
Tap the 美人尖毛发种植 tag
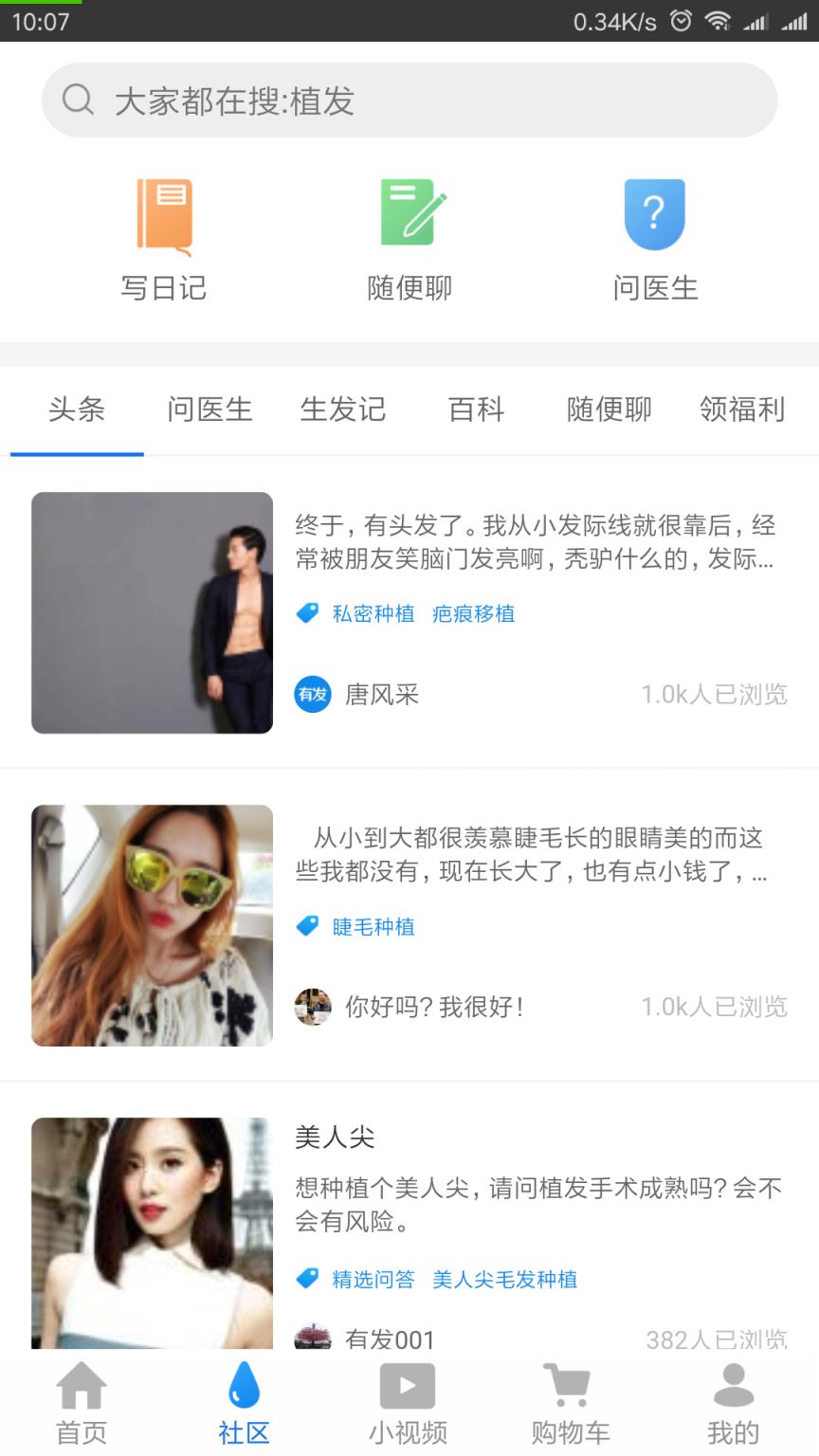coord(505,1280)
